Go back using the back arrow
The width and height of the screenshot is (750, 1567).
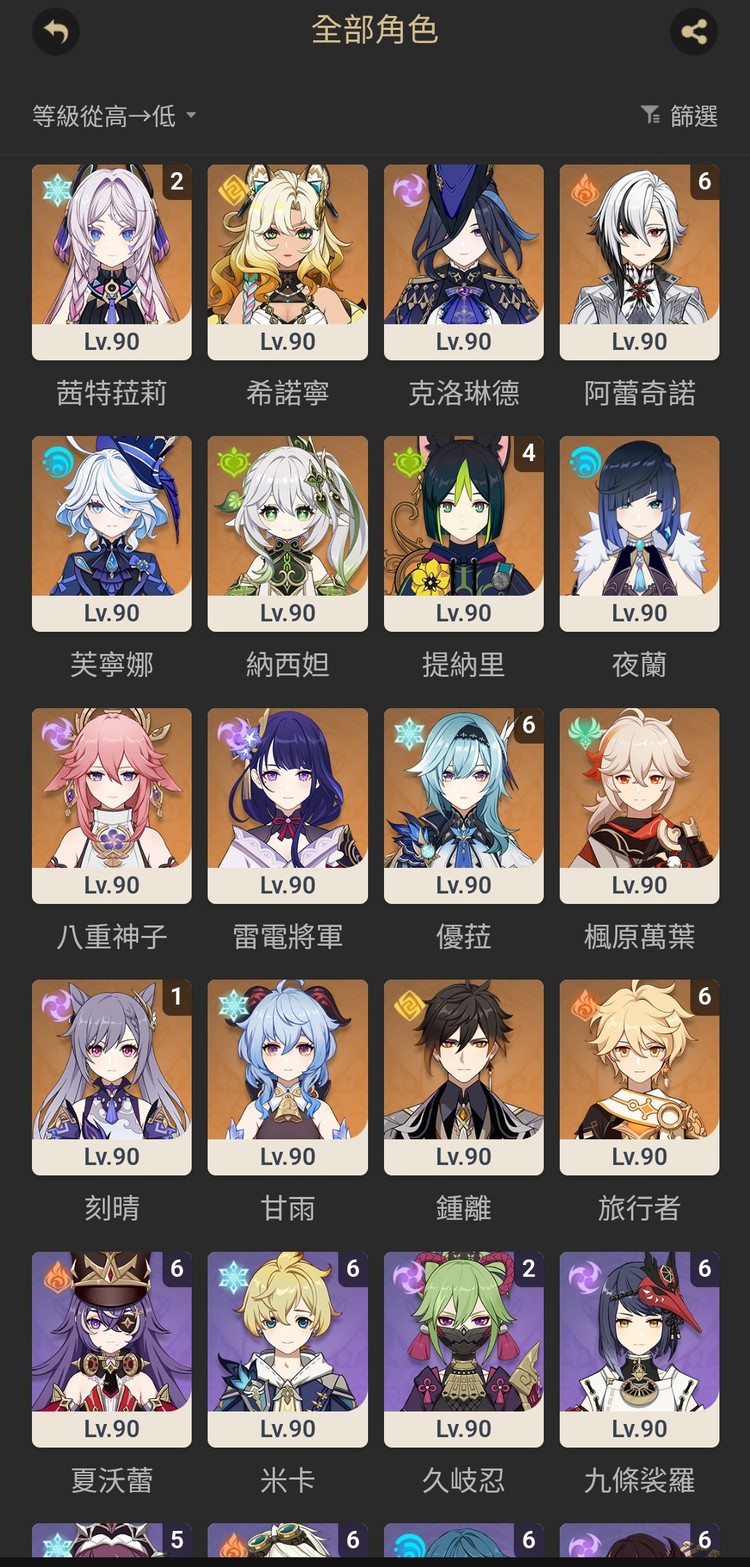pos(56,32)
